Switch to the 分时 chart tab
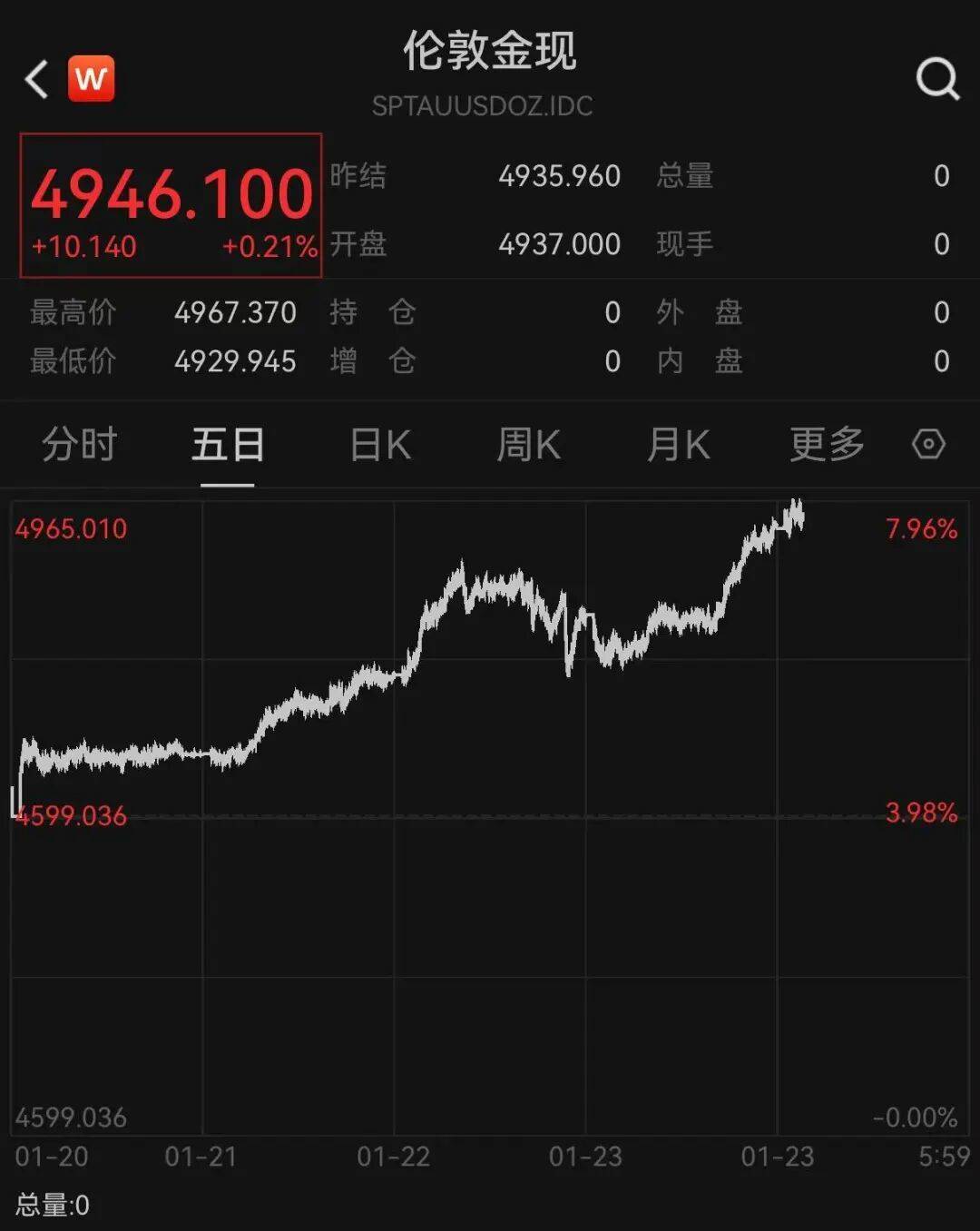 coord(80,445)
